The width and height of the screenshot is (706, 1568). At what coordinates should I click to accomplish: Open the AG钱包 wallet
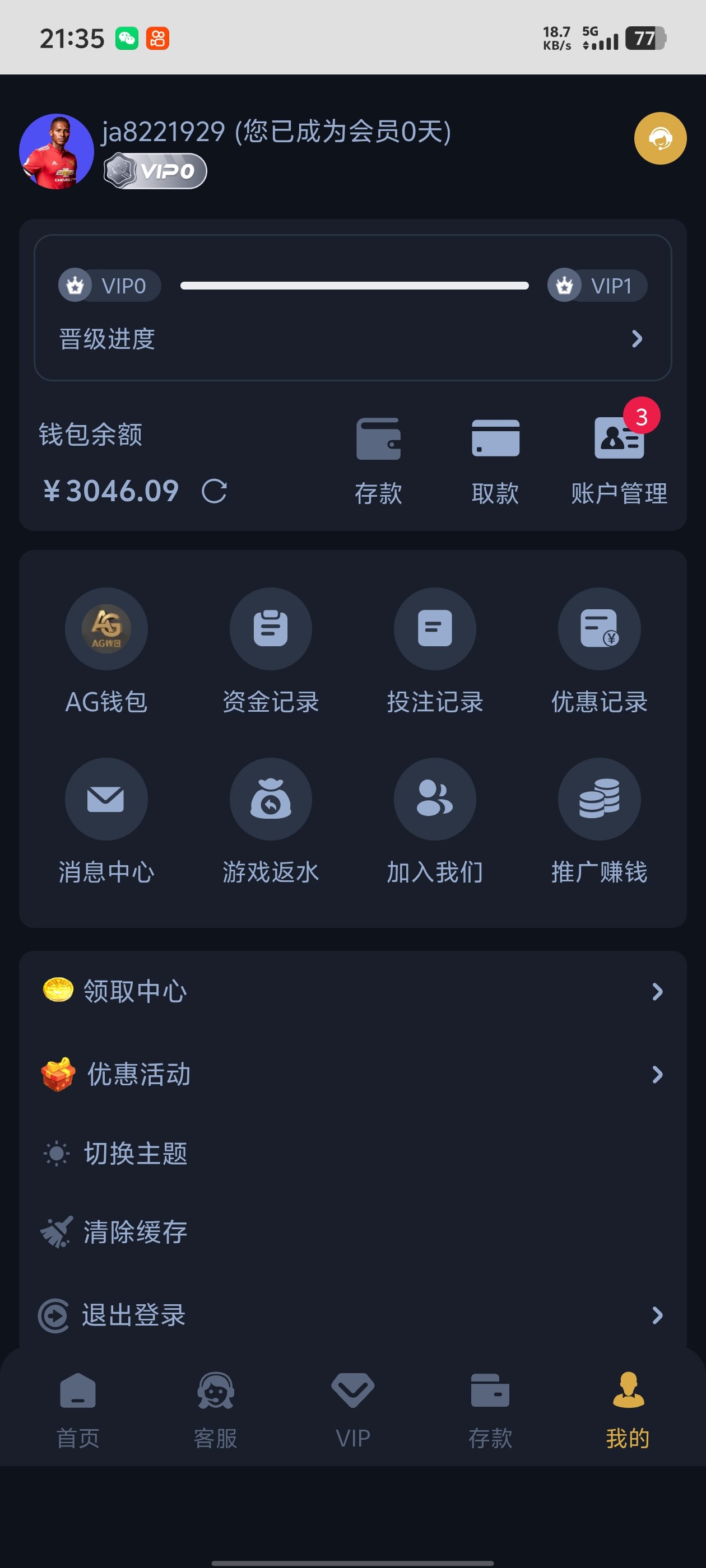(x=106, y=650)
